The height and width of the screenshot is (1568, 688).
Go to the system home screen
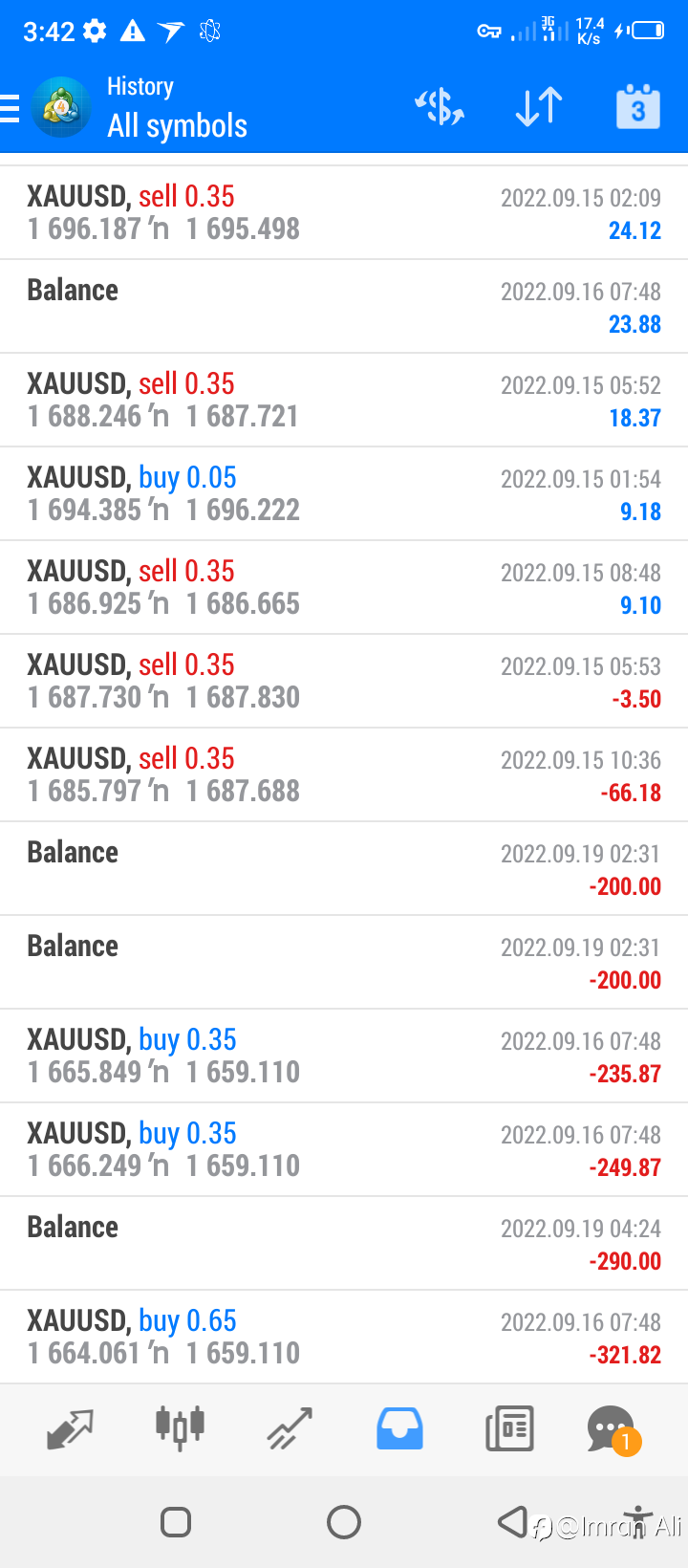(x=344, y=1522)
